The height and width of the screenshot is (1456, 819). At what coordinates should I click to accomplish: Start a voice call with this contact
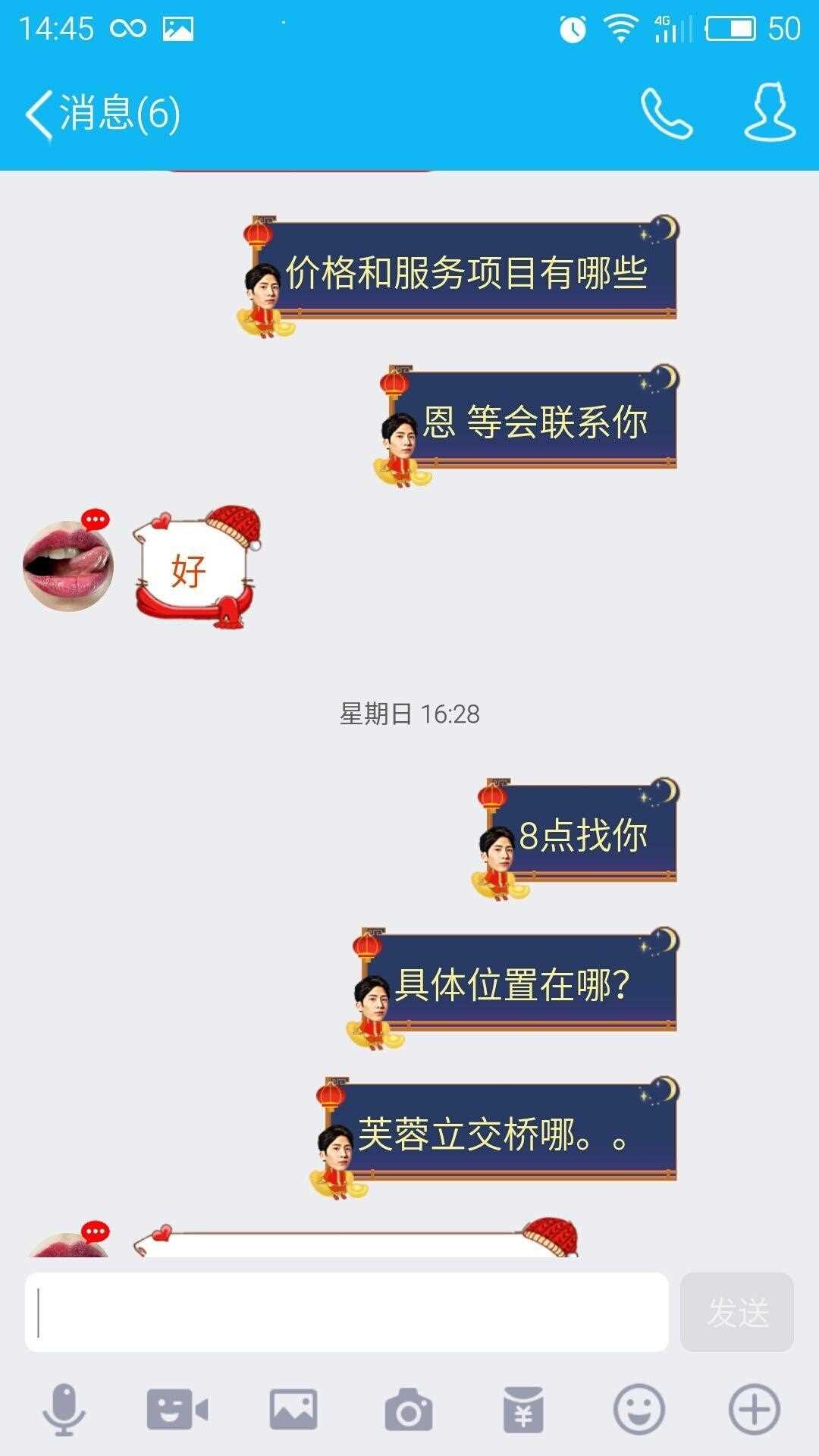click(667, 114)
